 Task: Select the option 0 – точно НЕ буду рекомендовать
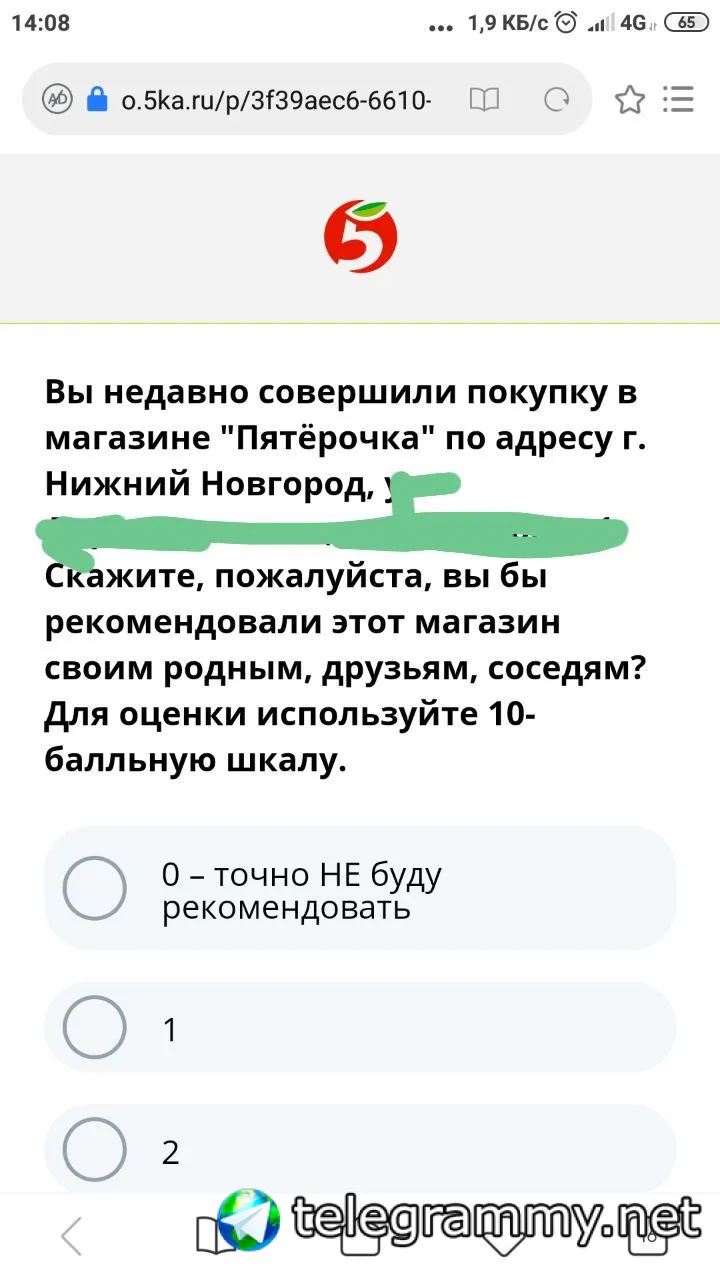(x=360, y=888)
